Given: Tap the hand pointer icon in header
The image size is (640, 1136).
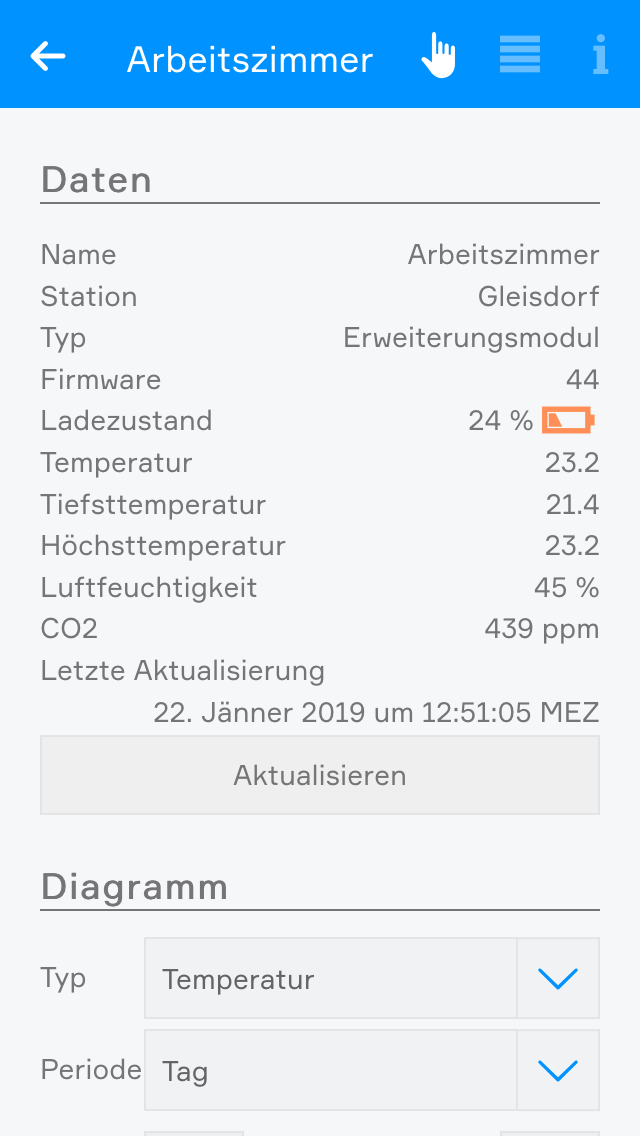Looking at the screenshot, I should point(438,56).
